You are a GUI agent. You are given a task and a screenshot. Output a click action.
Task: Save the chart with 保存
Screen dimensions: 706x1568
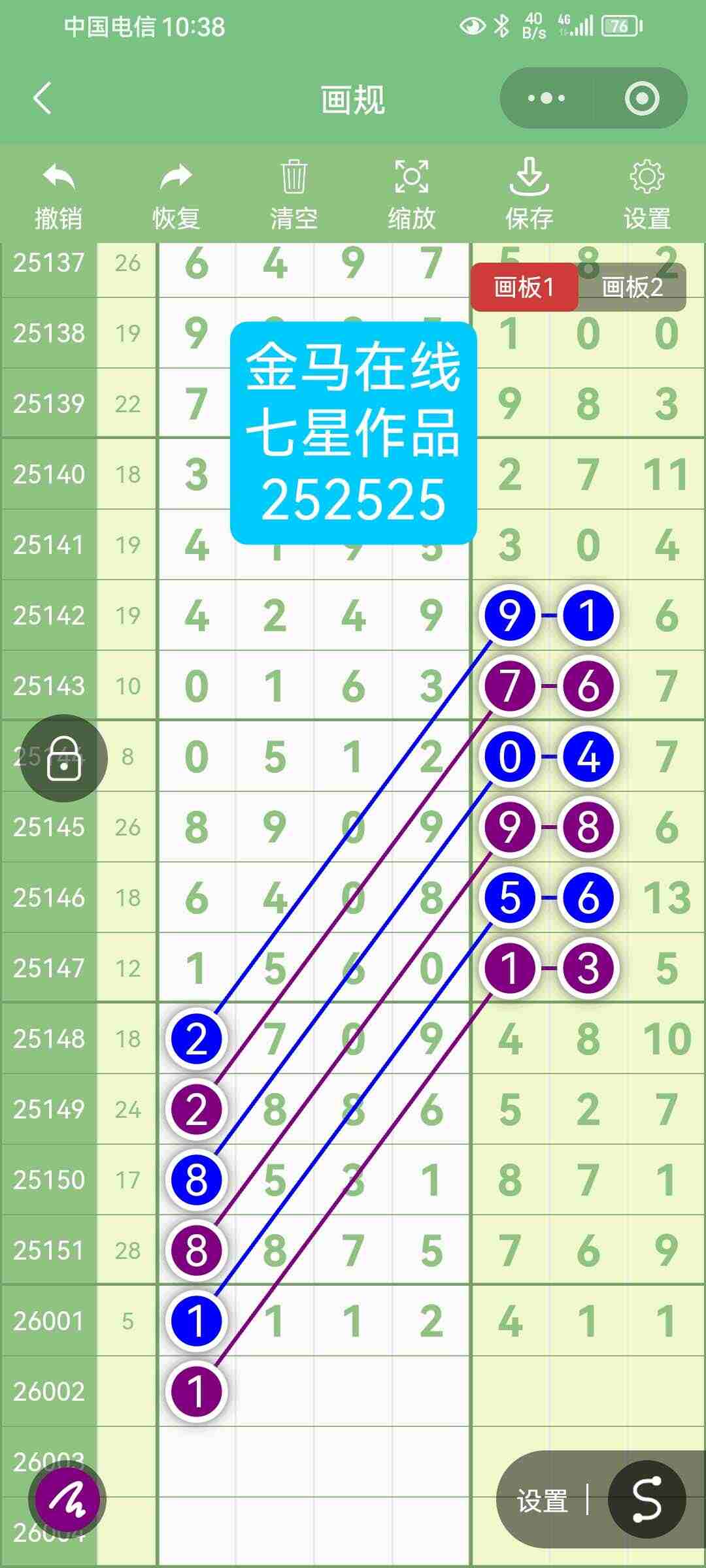pos(529,195)
